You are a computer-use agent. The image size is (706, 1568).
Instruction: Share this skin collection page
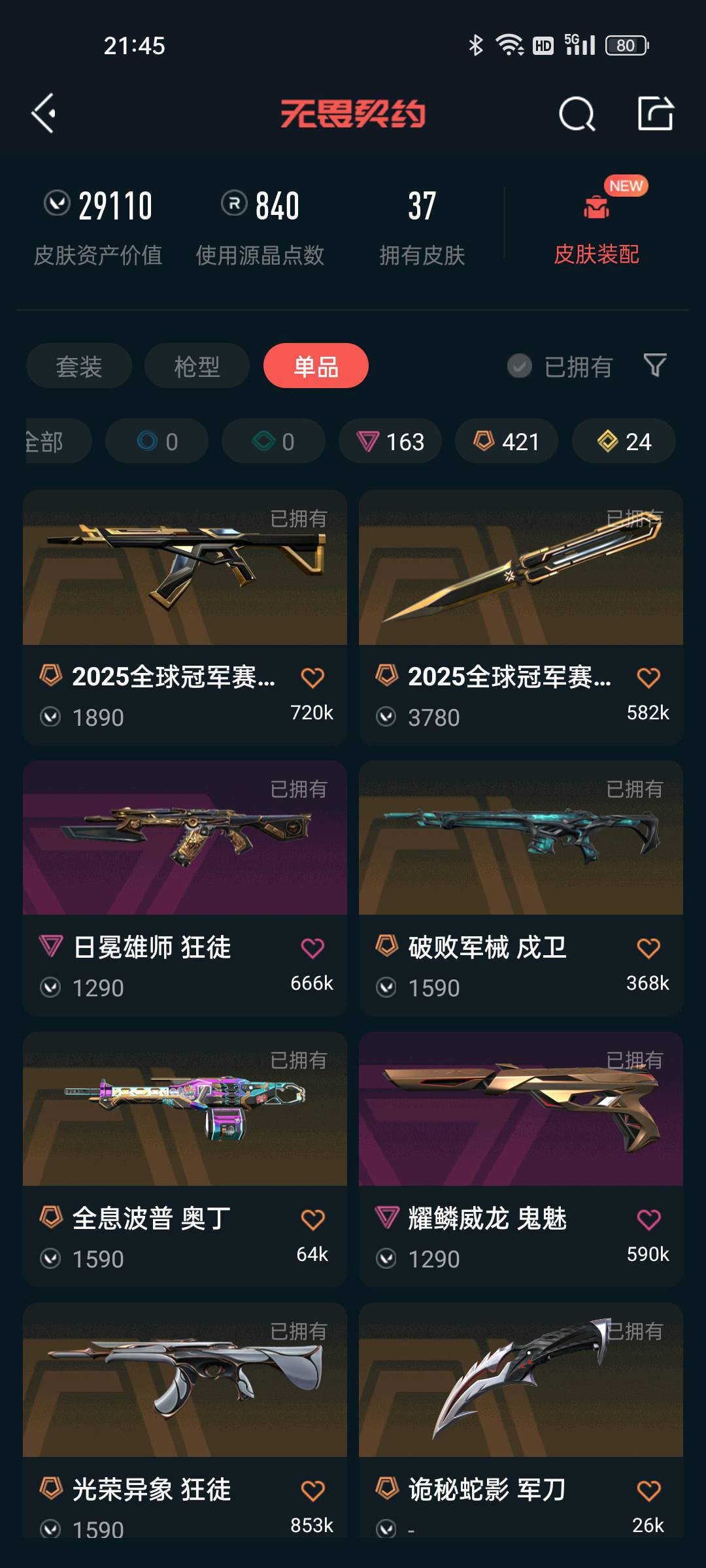tap(655, 114)
